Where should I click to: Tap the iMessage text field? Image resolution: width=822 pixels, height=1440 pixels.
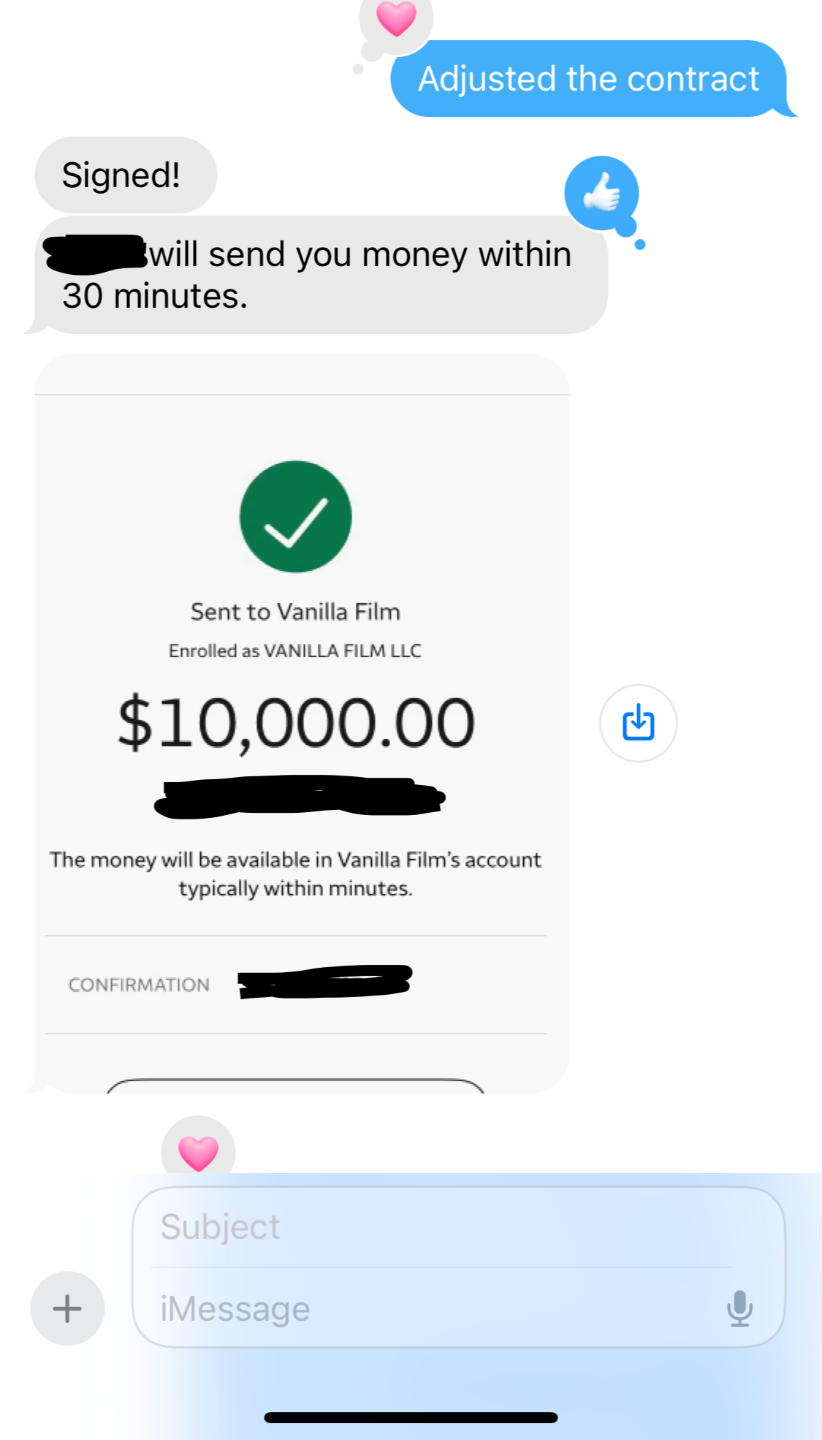pos(430,1308)
